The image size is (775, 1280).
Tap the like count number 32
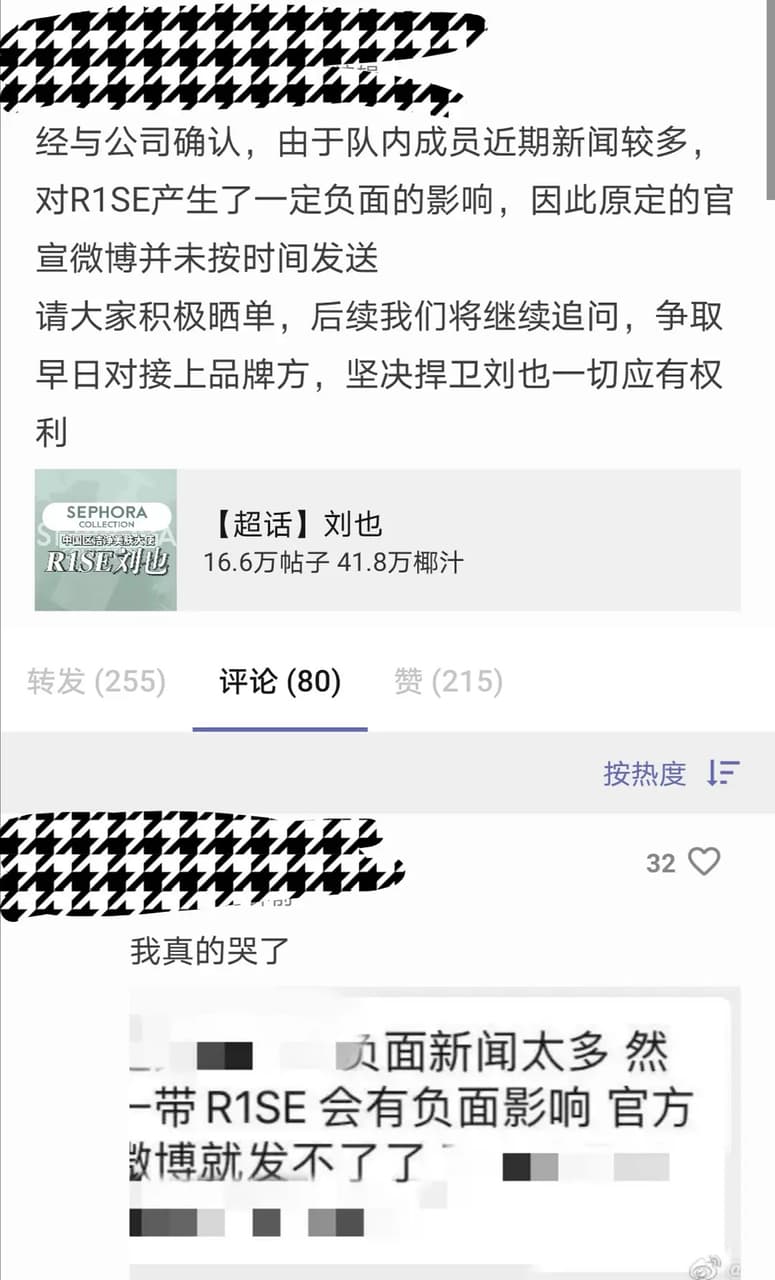(x=659, y=863)
